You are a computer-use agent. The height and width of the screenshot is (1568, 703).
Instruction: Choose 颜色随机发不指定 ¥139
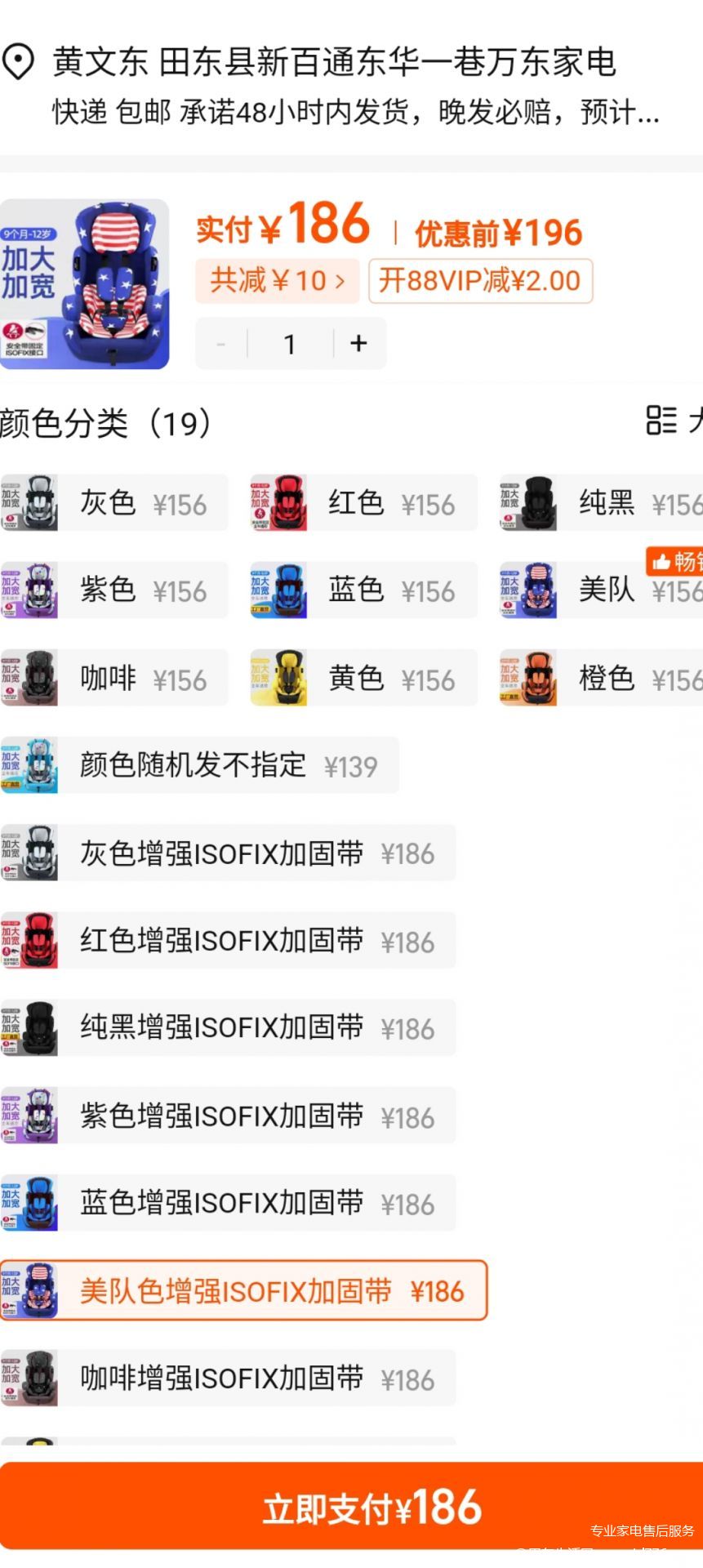(199, 765)
